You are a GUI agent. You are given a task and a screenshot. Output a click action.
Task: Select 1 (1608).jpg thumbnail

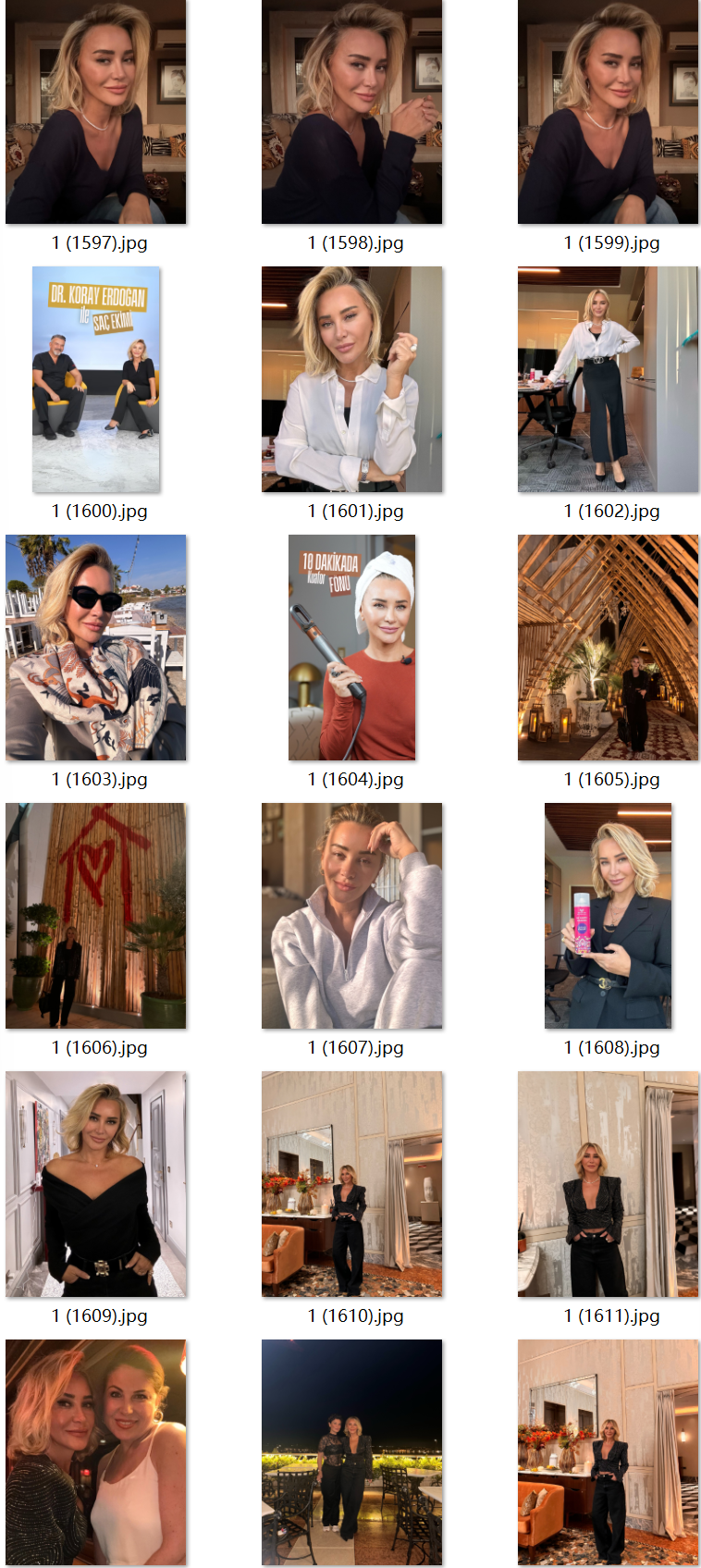pos(608,916)
